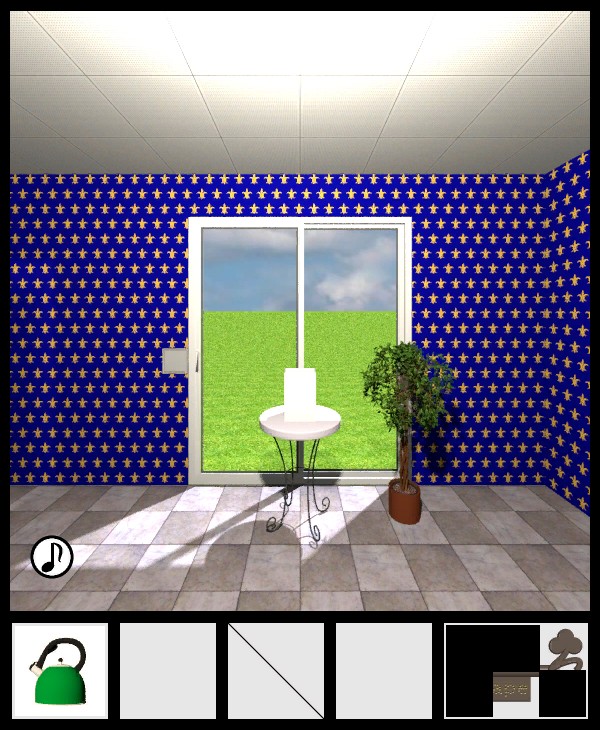Toggle the music note sound button
The width and height of the screenshot is (600, 730).
click(52, 557)
